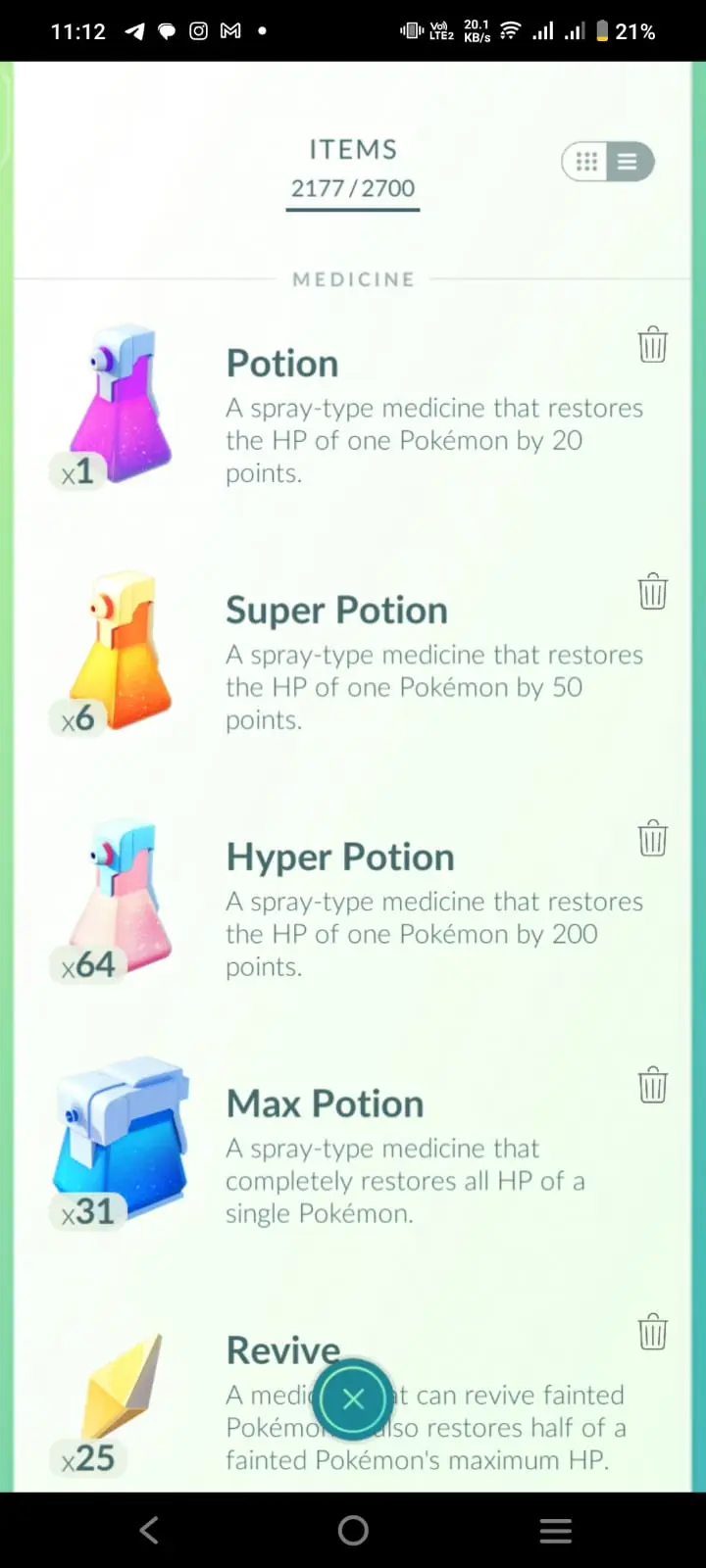The width and height of the screenshot is (706, 1568).
Task: Close the items menu
Action: 354,1399
